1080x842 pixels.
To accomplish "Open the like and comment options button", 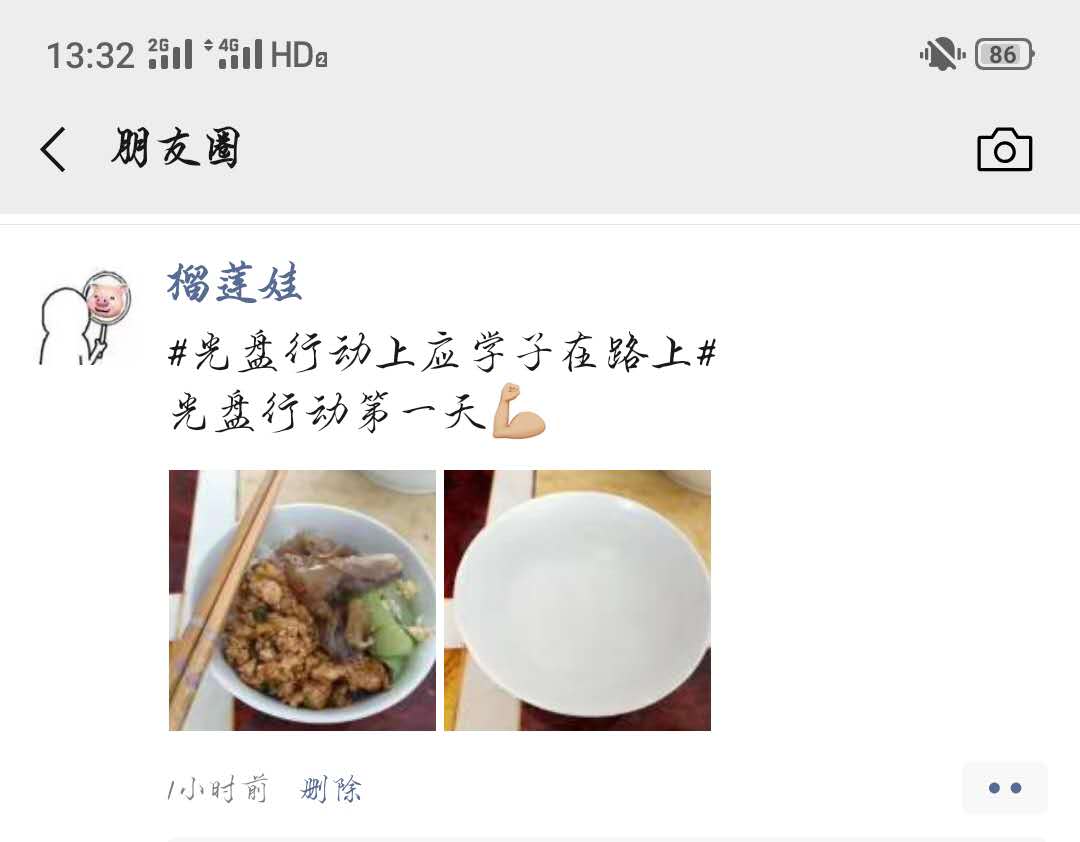I will [x=1004, y=788].
